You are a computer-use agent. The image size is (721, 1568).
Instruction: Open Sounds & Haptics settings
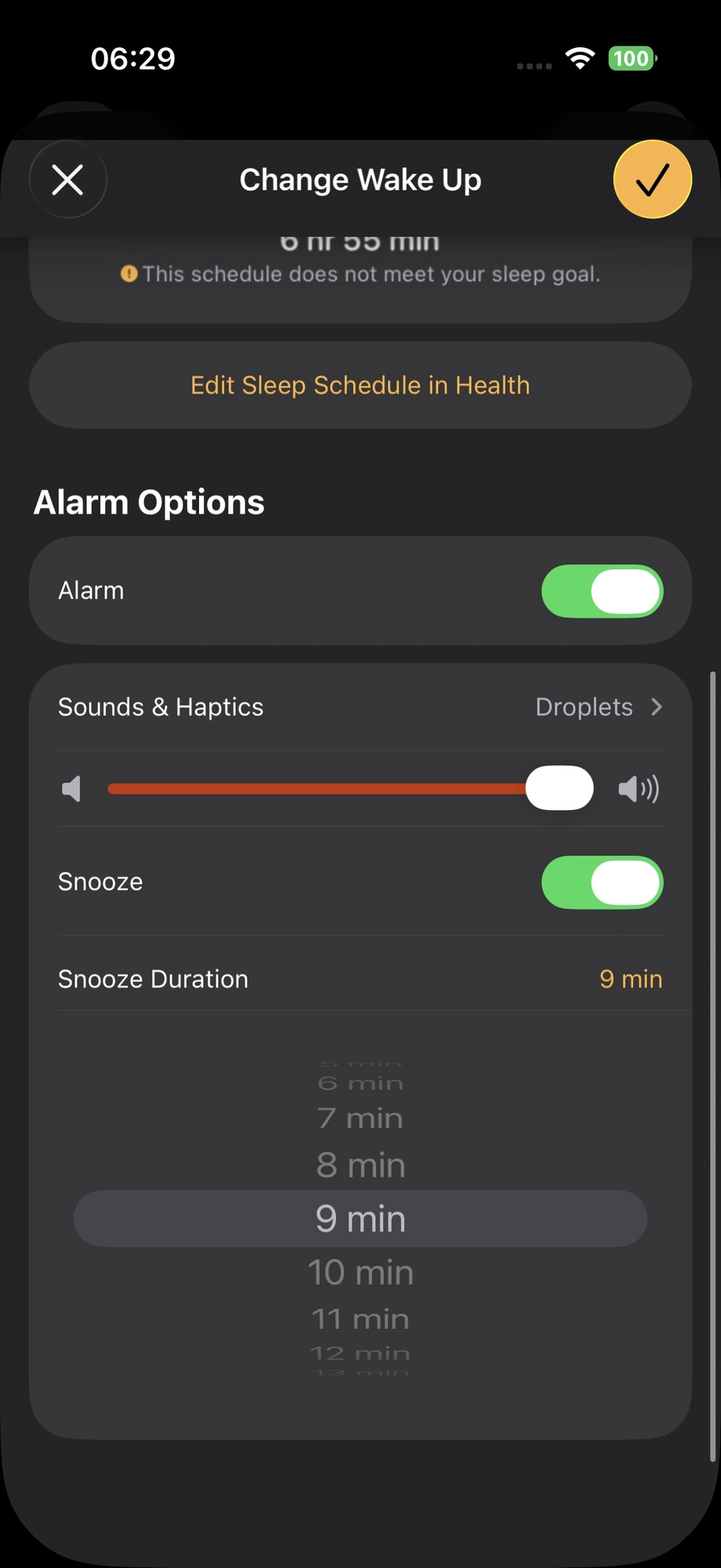[x=360, y=707]
